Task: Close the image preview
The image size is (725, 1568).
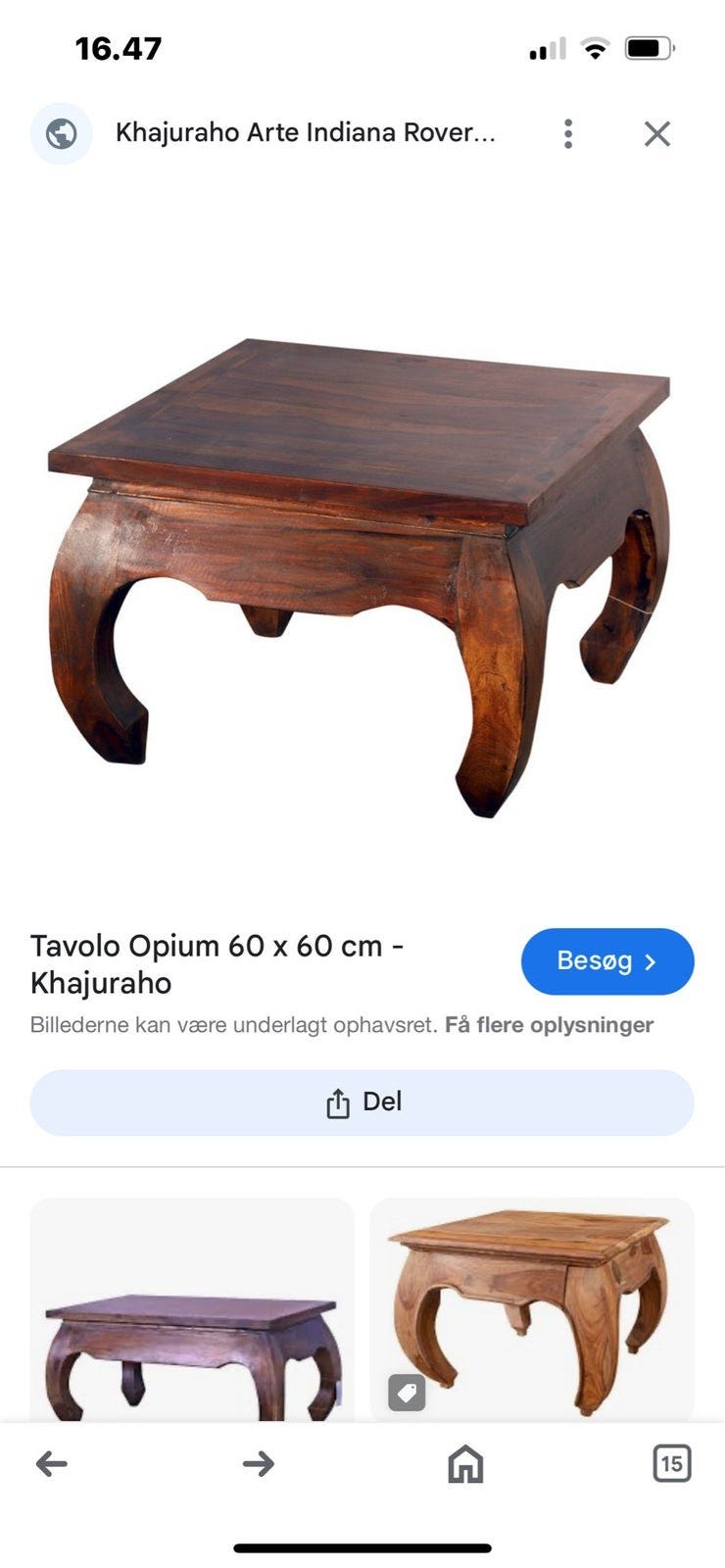Action: click(x=656, y=133)
